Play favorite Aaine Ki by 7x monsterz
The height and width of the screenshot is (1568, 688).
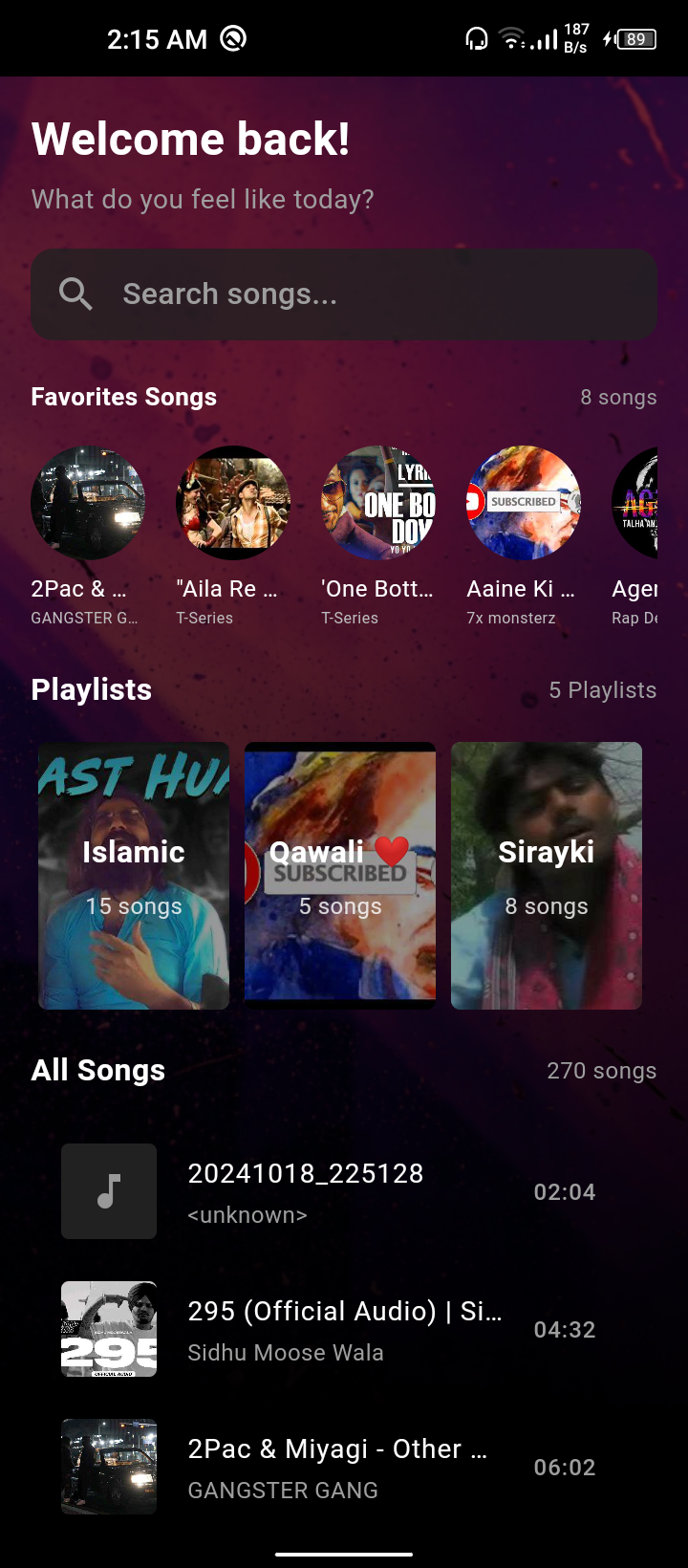pos(524,503)
